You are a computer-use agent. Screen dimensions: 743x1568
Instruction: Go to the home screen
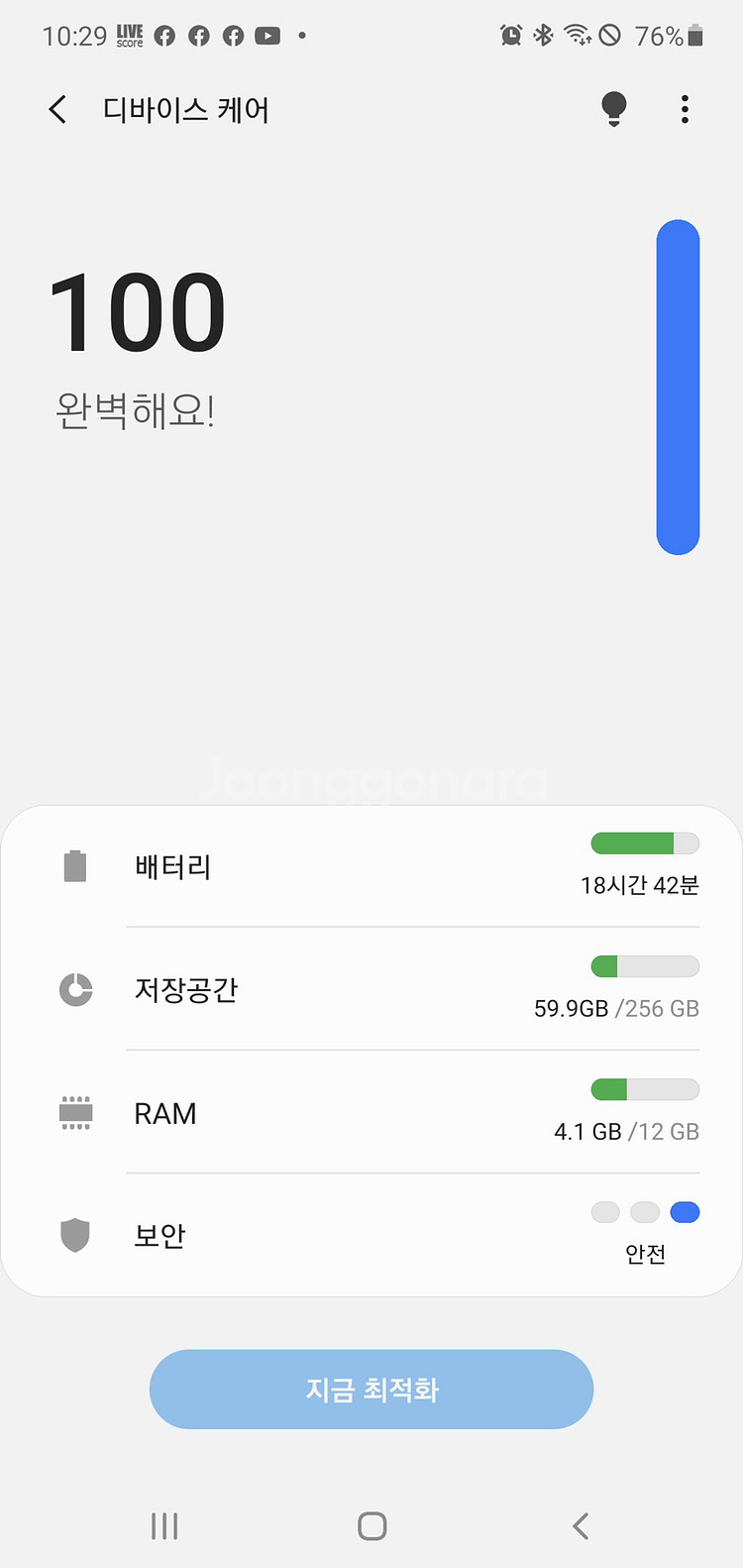[371, 1525]
